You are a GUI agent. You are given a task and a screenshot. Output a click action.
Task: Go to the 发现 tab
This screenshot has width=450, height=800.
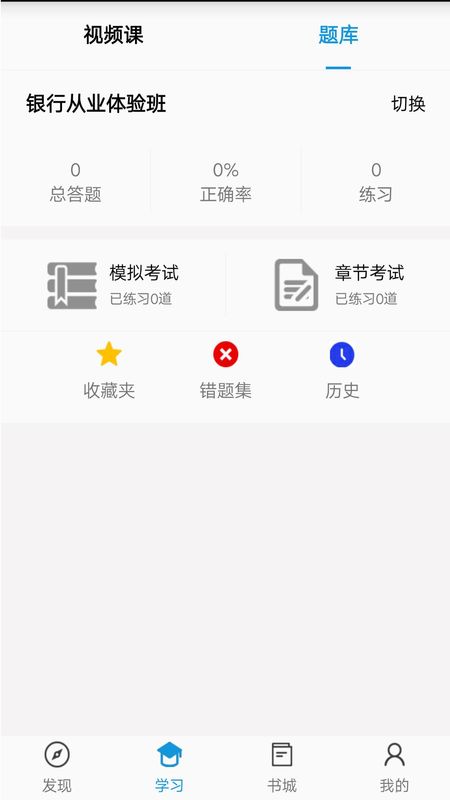tap(57, 767)
